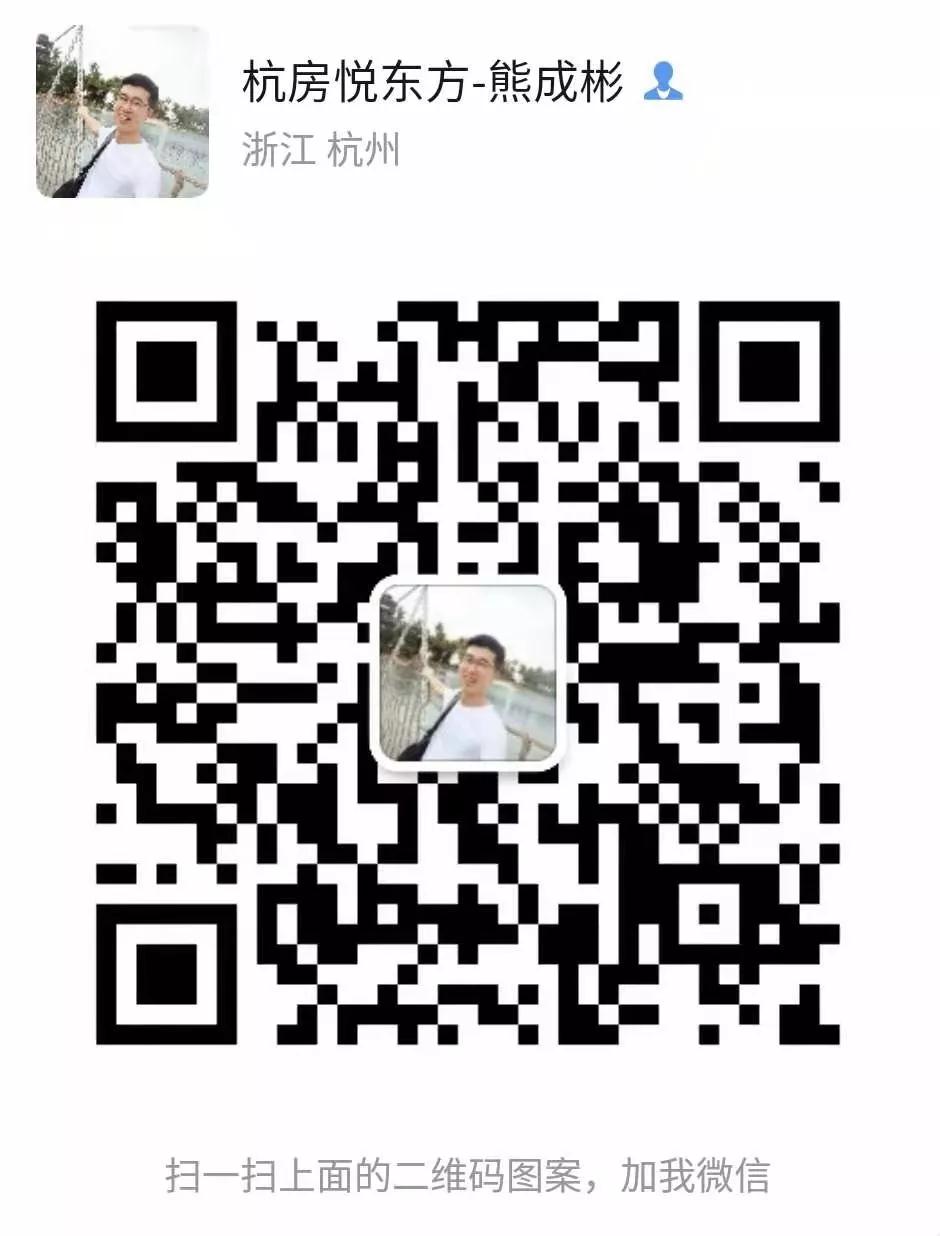Click the top-left QR position marker square
Viewport: 940px width, 1236px height.
165,370
